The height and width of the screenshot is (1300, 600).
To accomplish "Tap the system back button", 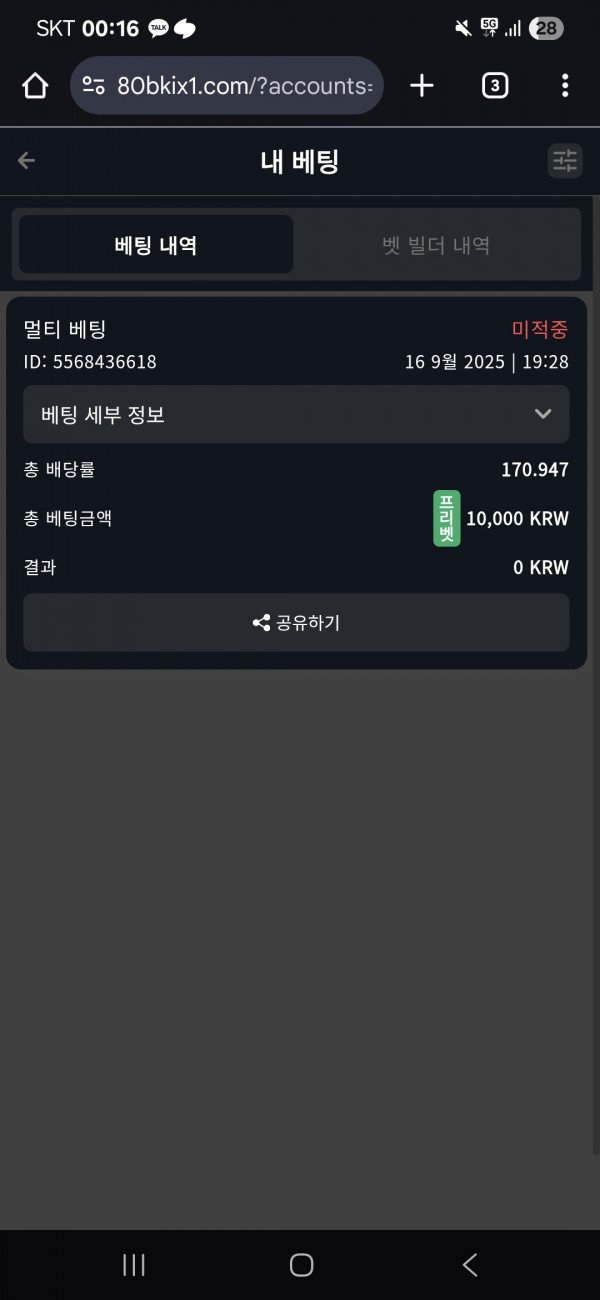I will click(470, 1265).
